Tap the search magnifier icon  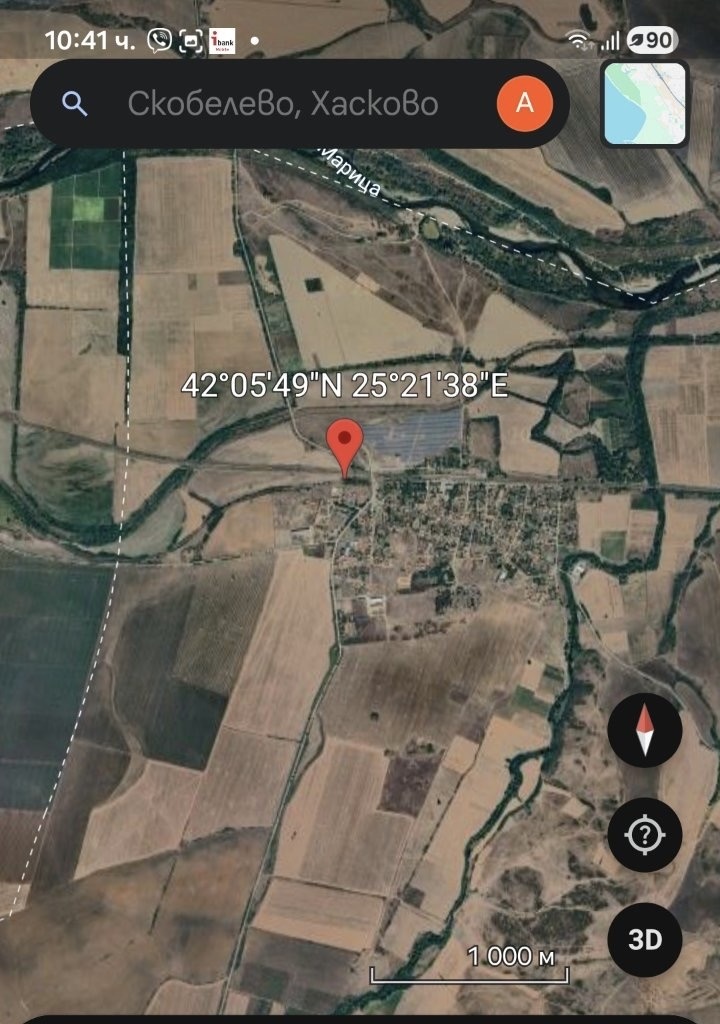tap(74, 103)
